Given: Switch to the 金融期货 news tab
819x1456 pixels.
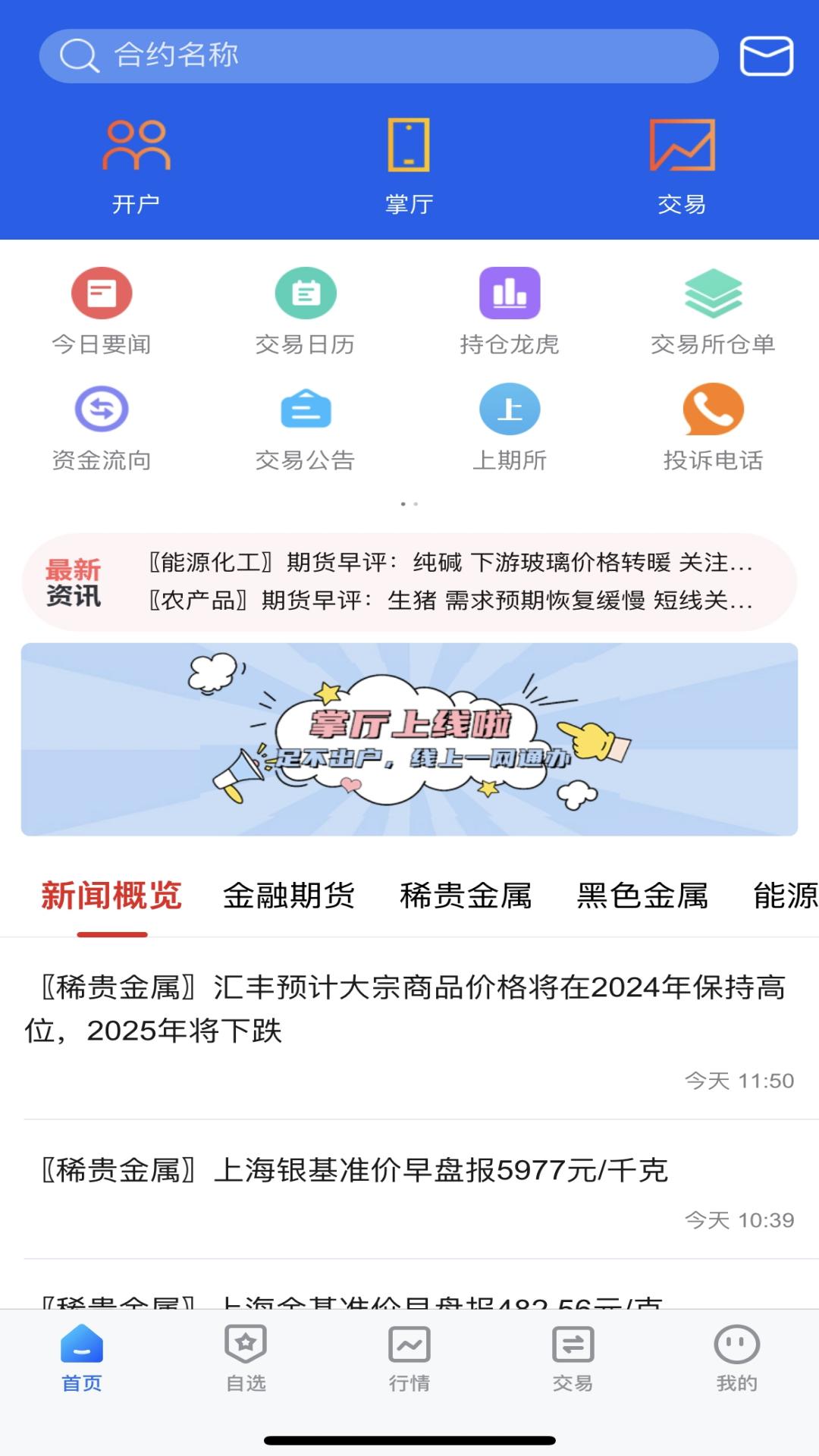Looking at the screenshot, I should click(x=289, y=896).
